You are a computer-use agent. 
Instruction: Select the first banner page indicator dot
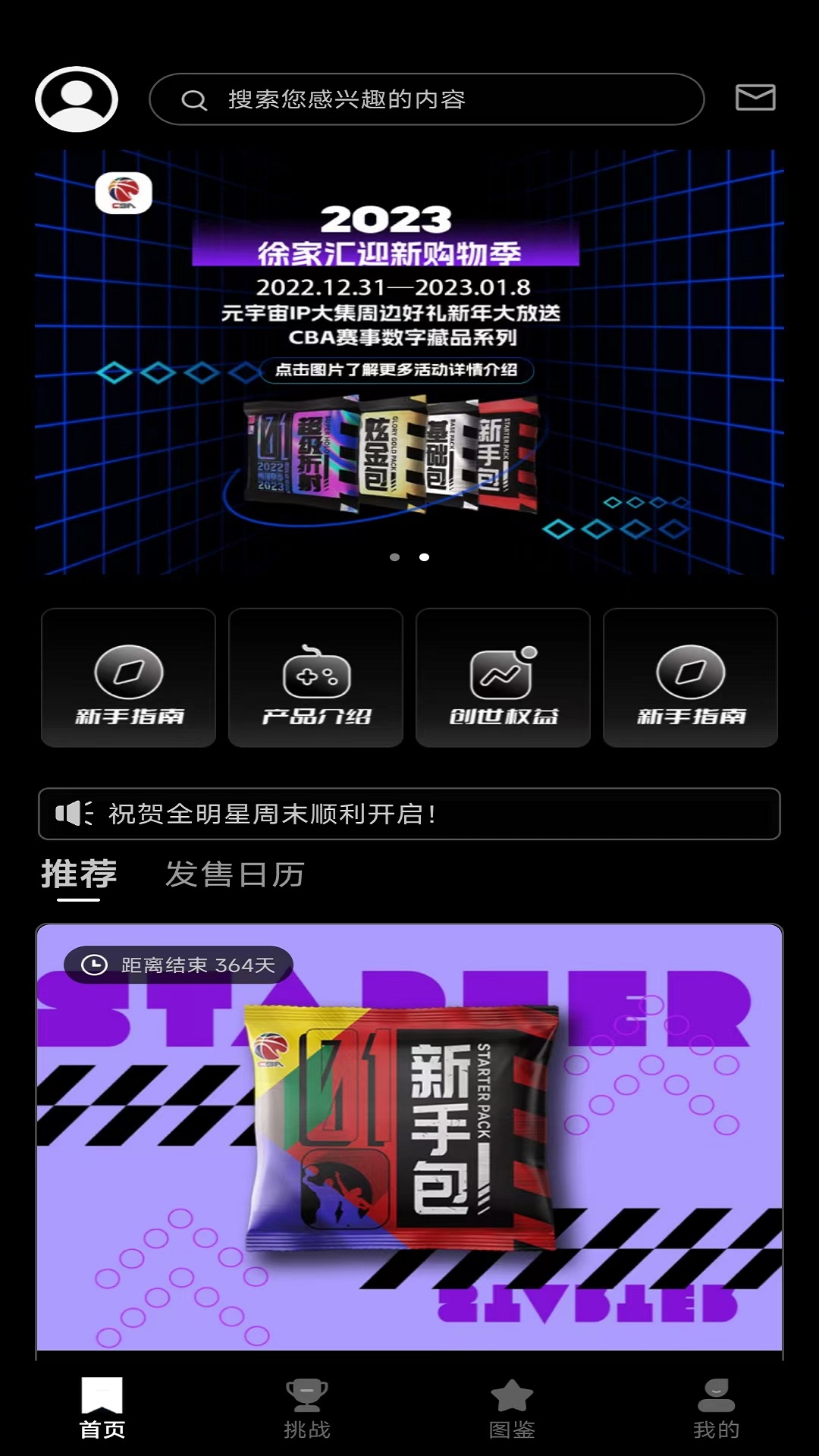(x=394, y=557)
